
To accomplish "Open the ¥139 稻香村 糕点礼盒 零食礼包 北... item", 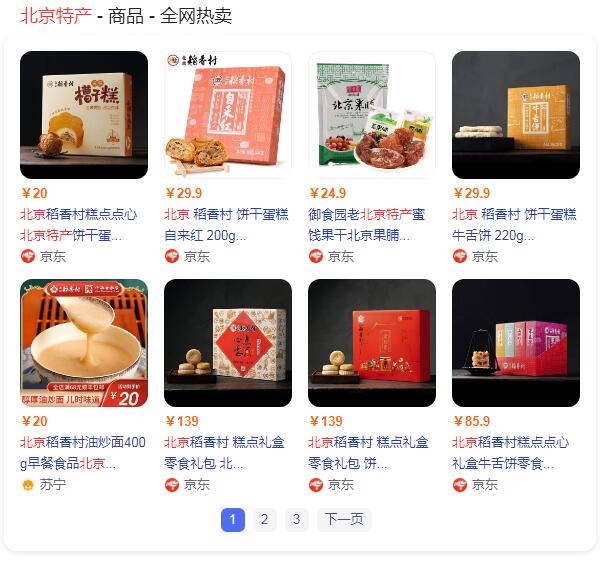I will [228, 343].
